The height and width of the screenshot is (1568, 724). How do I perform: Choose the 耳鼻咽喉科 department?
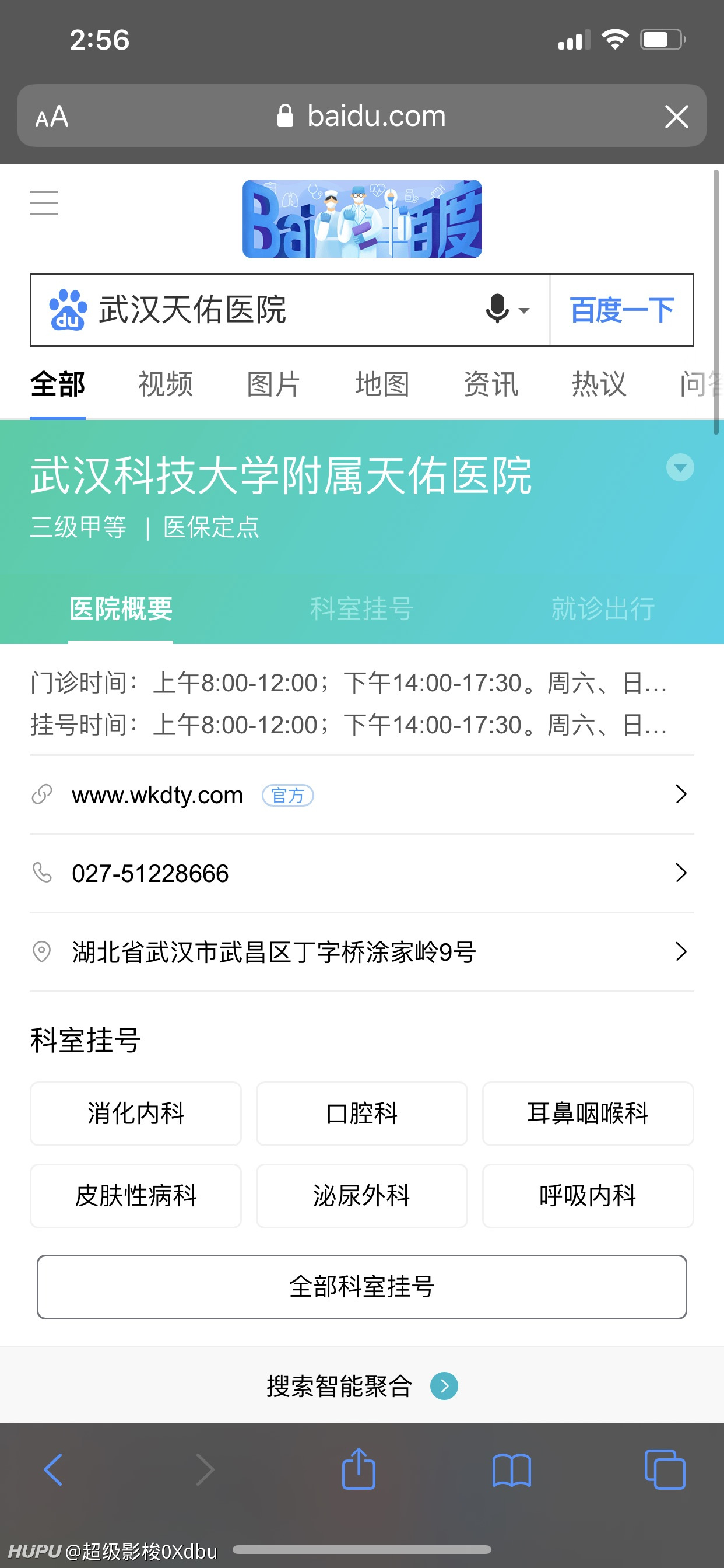pyautogui.click(x=588, y=1114)
